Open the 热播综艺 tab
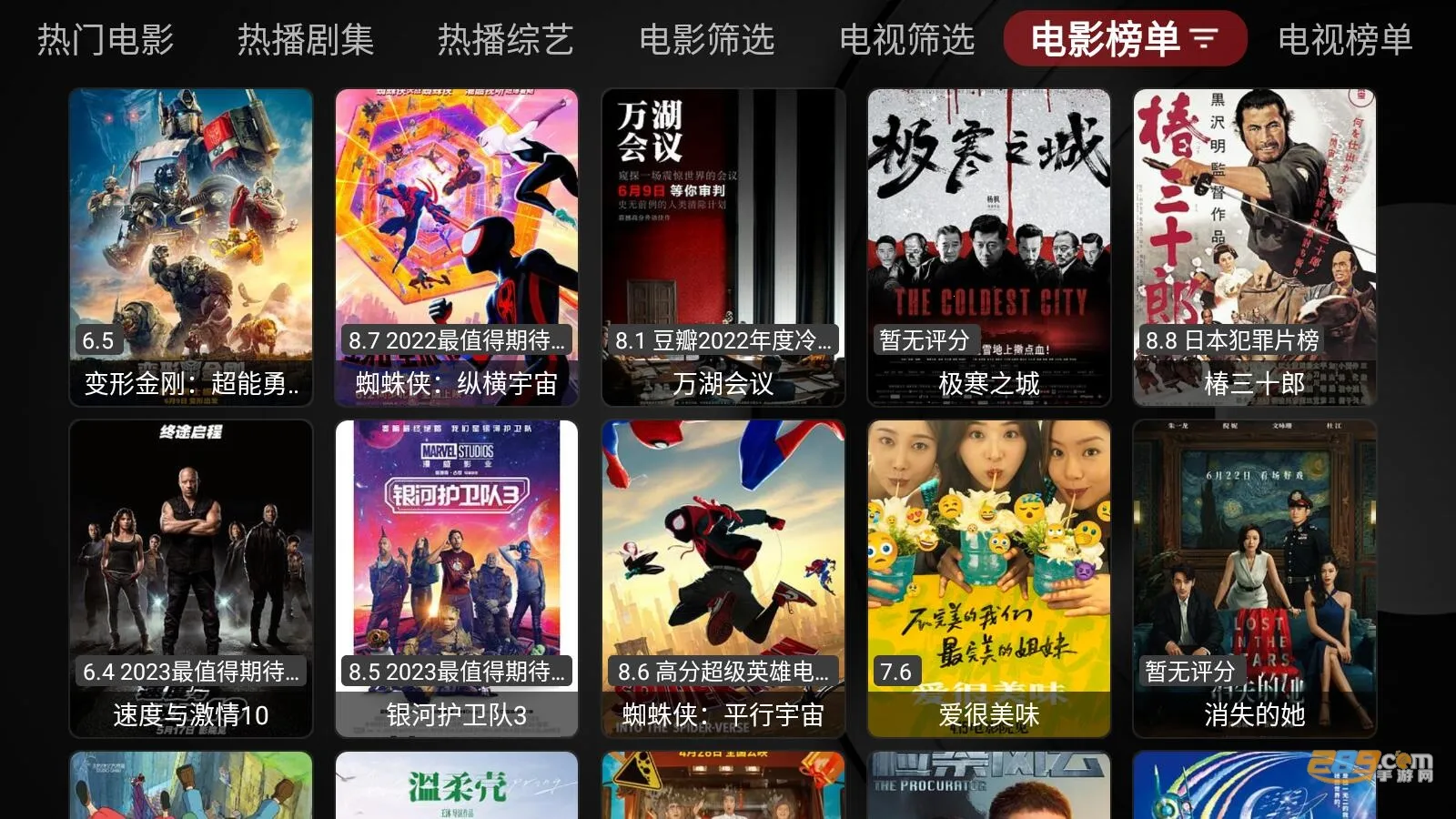This screenshot has width=1456, height=819. point(506,39)
